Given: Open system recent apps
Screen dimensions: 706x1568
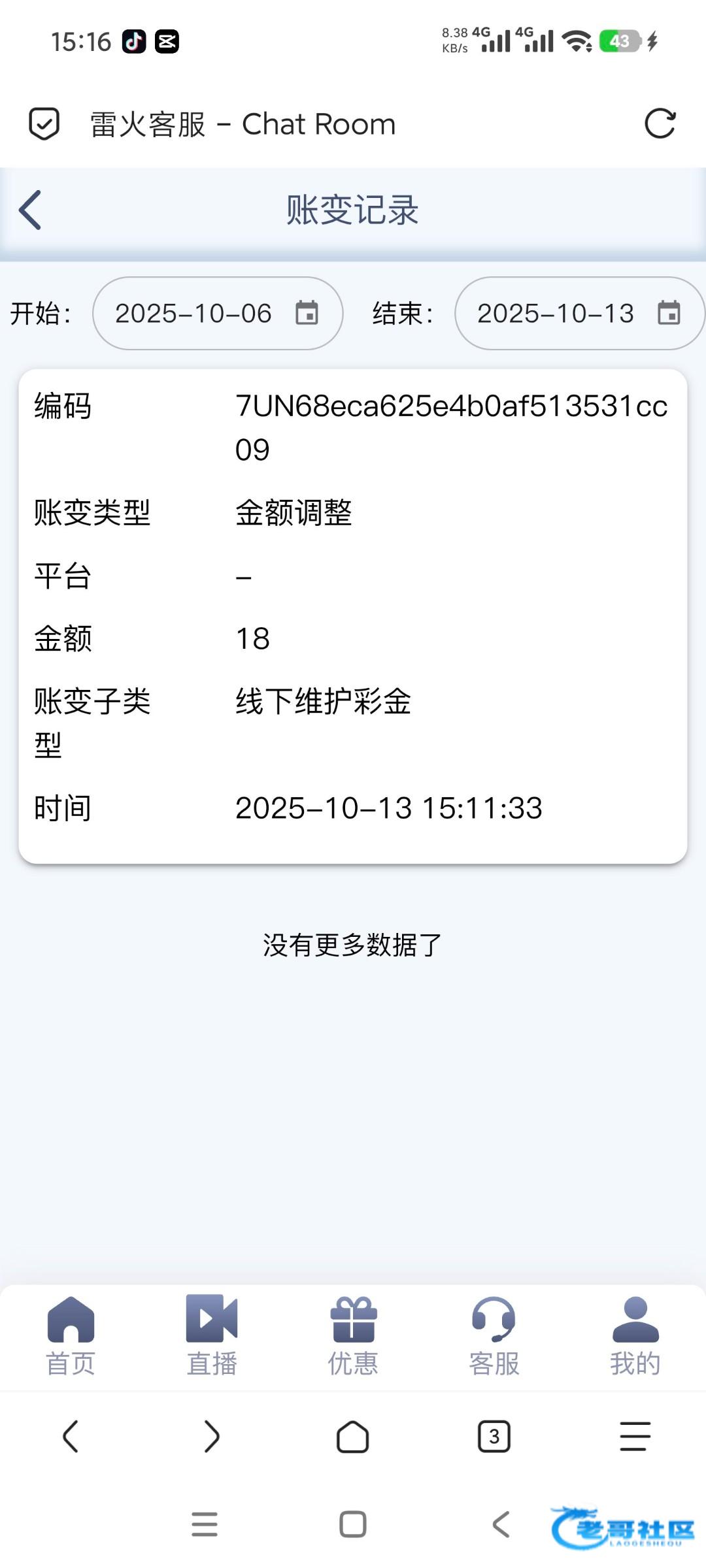Looking at the screenshot, I should [x=205, y=1524].
